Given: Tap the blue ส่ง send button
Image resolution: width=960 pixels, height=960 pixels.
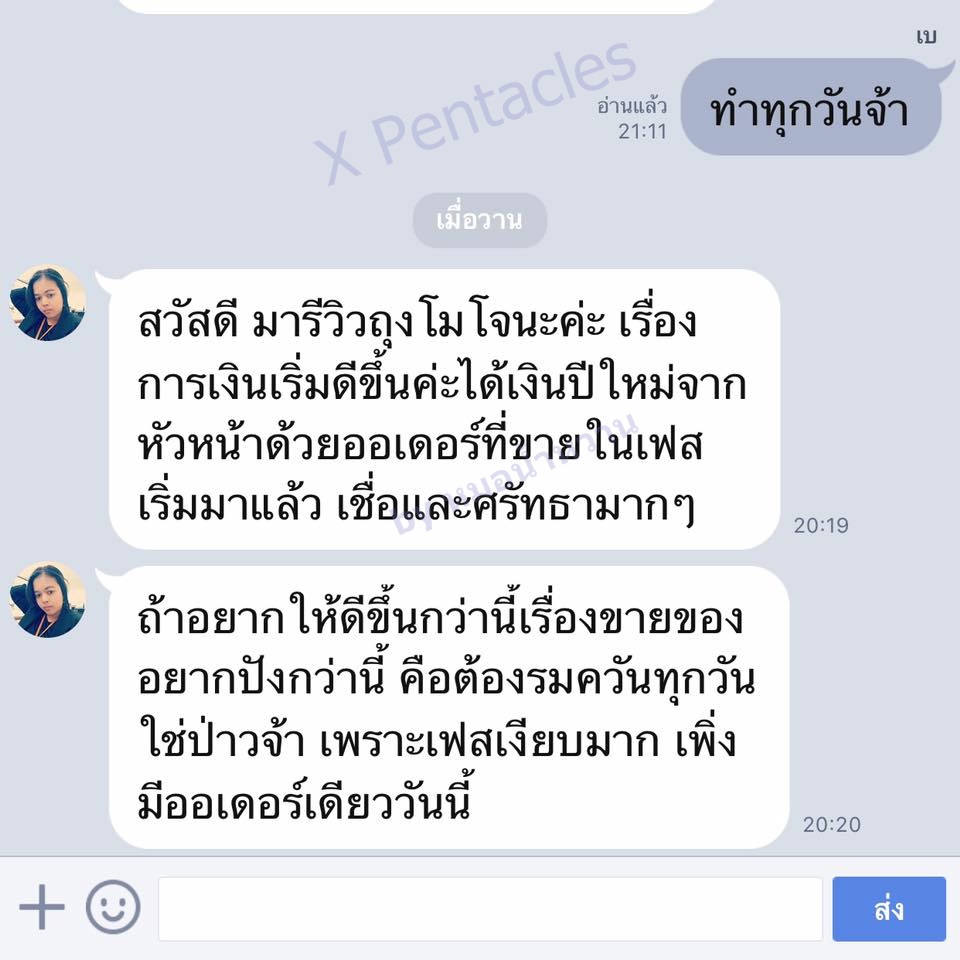Looking at the screenshot, I should click(x=888, y=909).
